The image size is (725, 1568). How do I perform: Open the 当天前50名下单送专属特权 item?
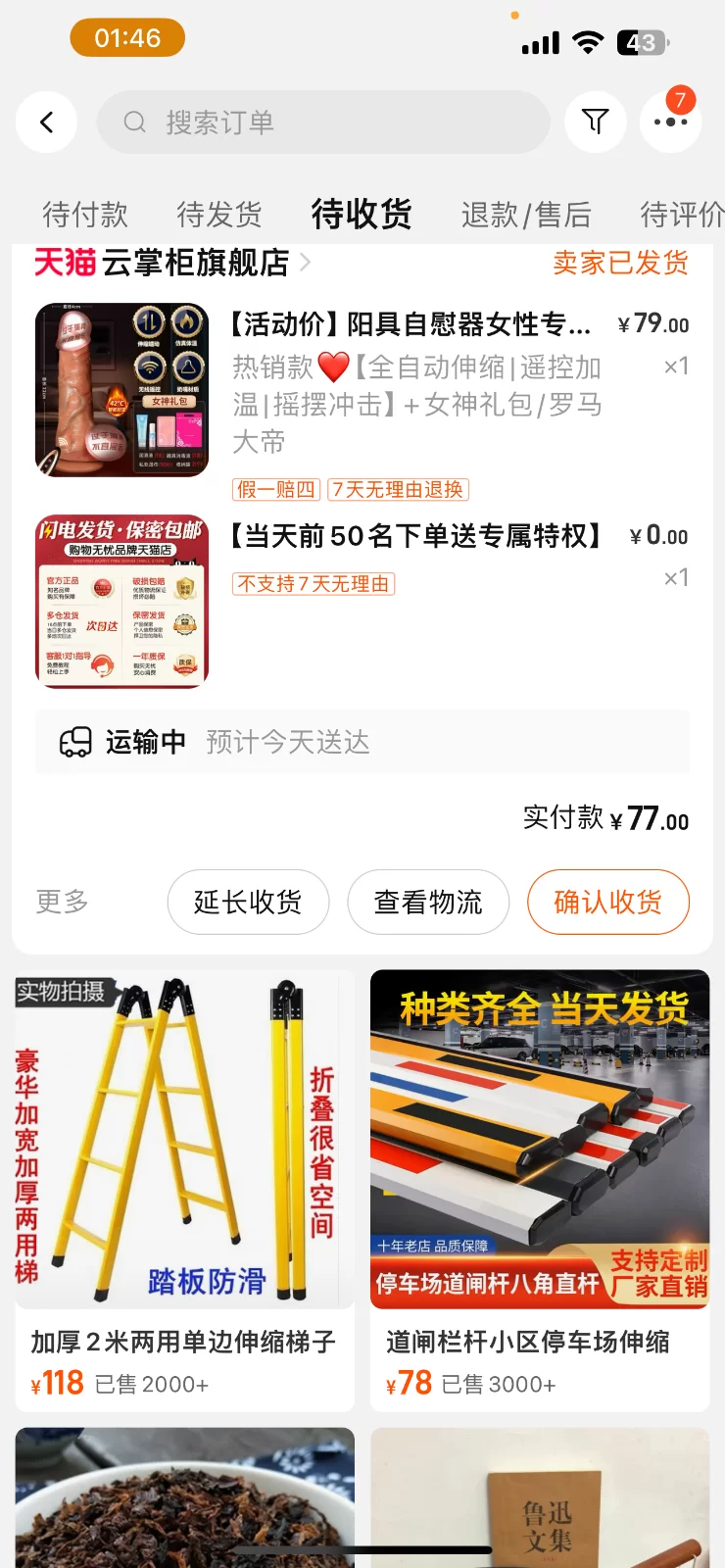point(362,601)
